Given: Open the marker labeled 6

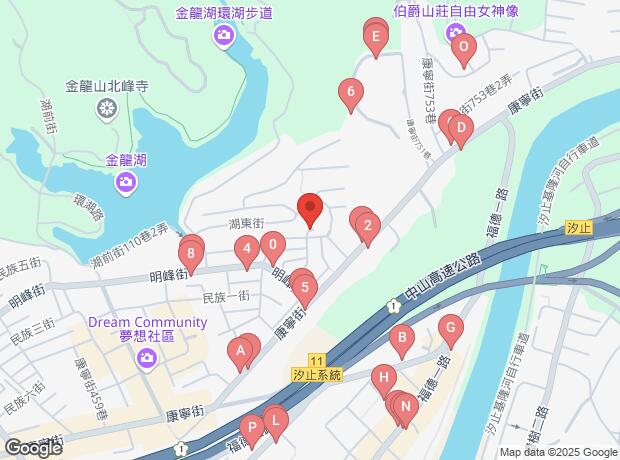Looking at the screenshot, I should pos(349,96).
